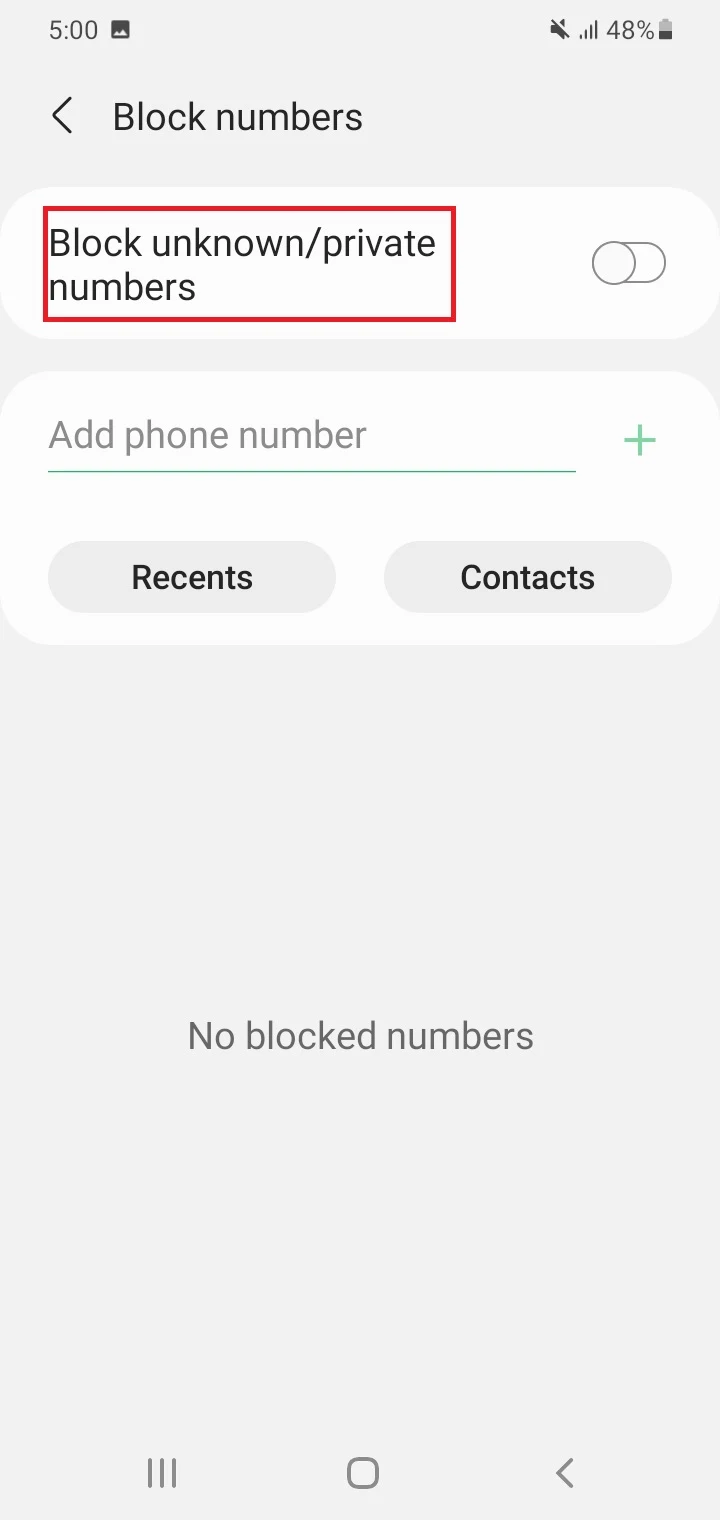Enable Block unknown/private numbers switch

629,264
